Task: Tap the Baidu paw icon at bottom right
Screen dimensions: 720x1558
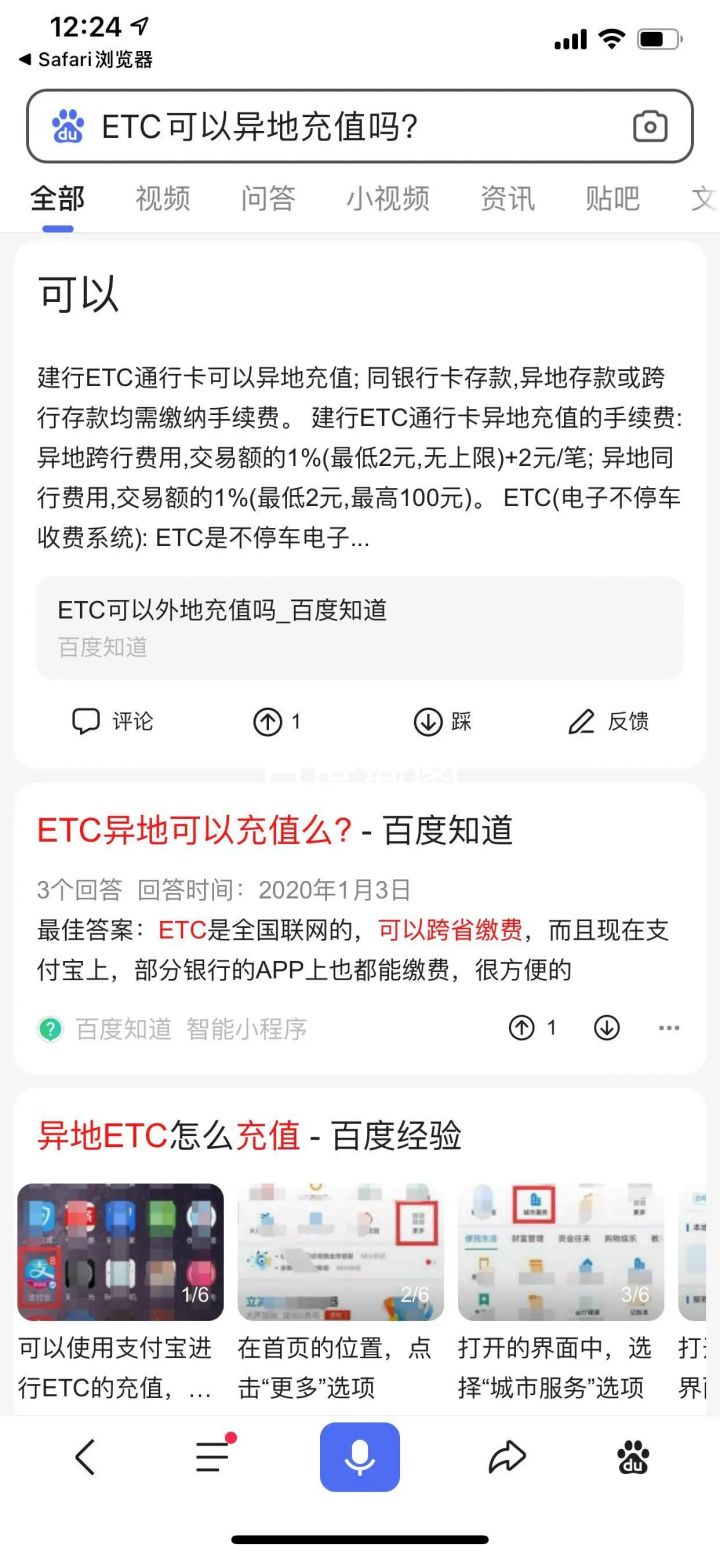Action: click(633, 1457)
